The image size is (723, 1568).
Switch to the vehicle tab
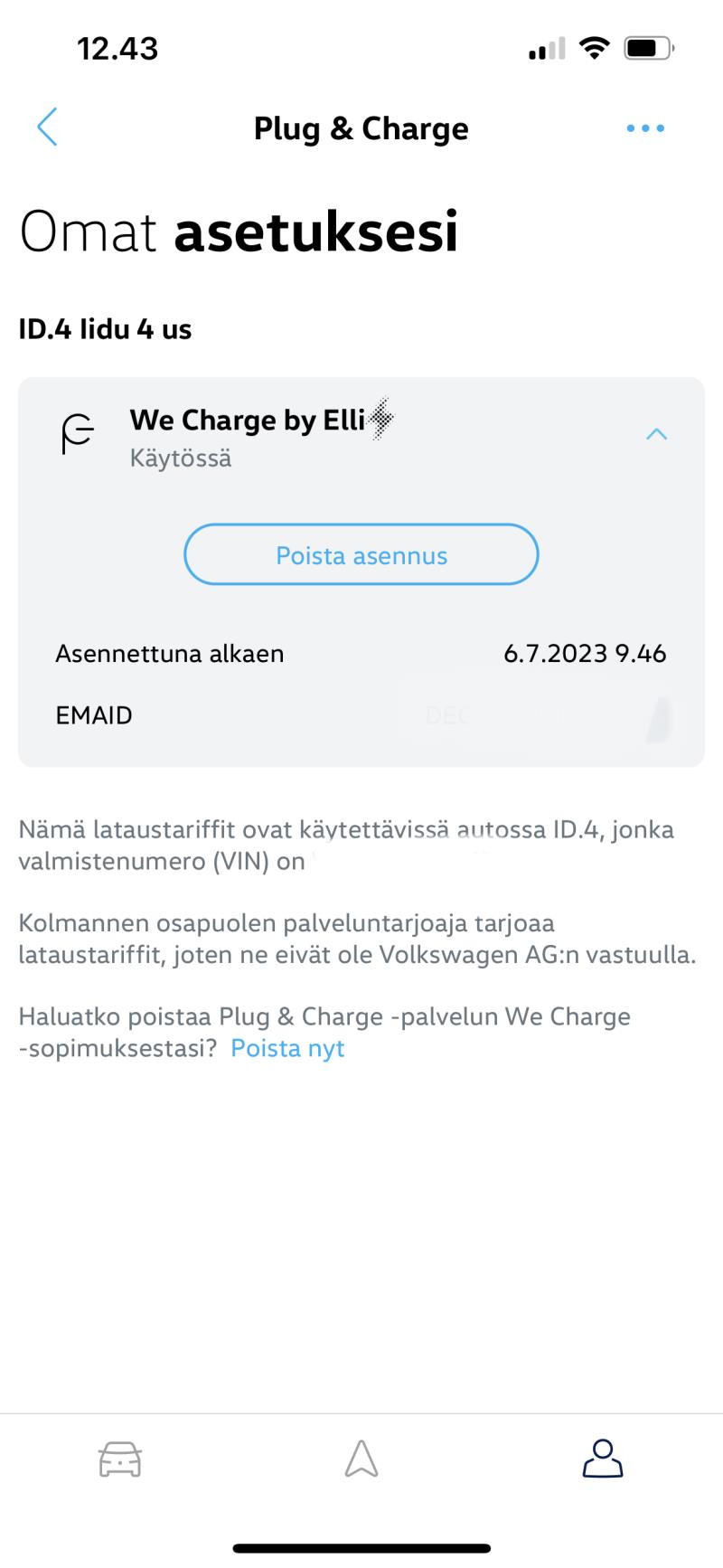(x=120, y=1459)
